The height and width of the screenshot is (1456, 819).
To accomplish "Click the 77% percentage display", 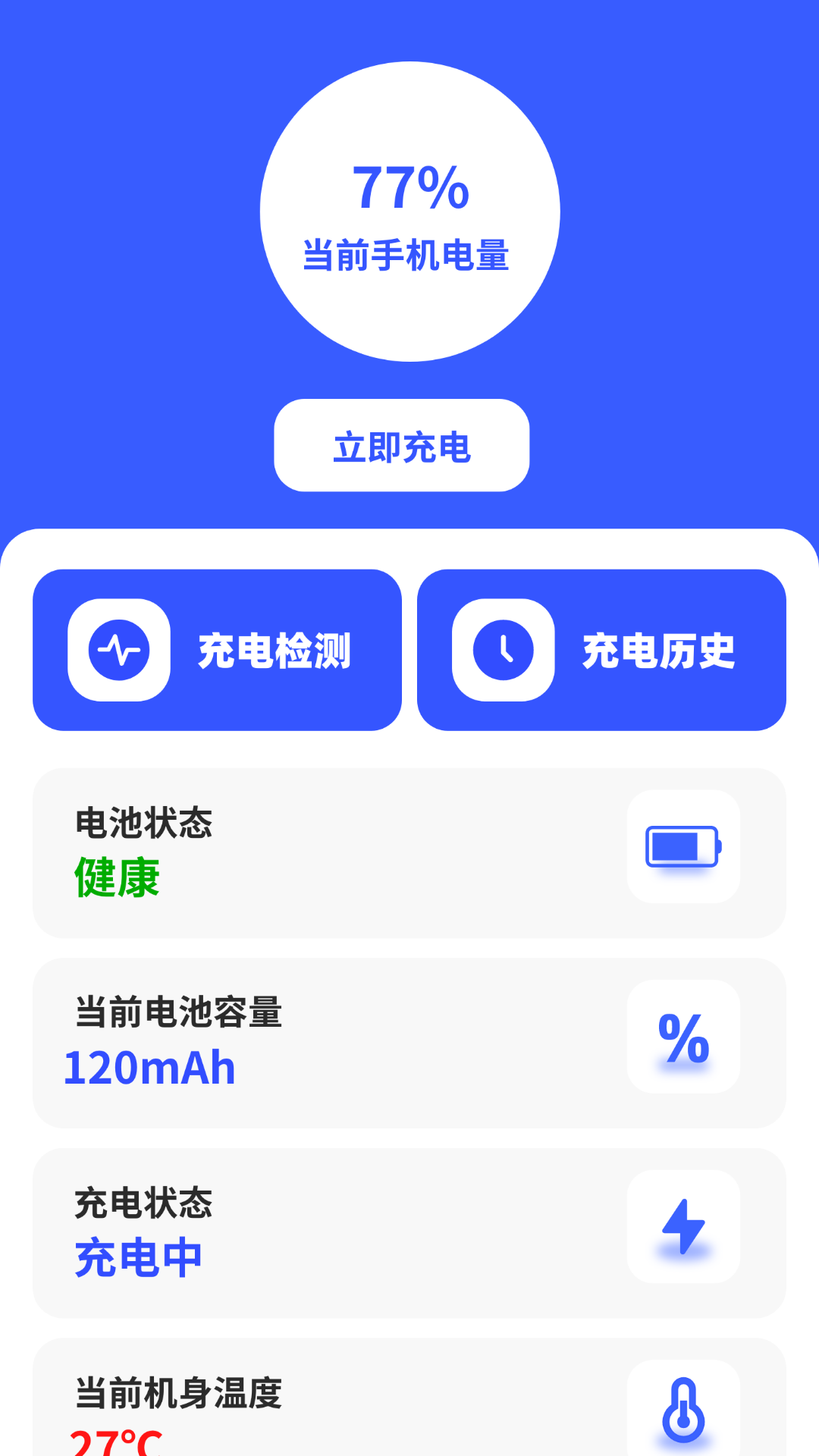I will 409,188.
